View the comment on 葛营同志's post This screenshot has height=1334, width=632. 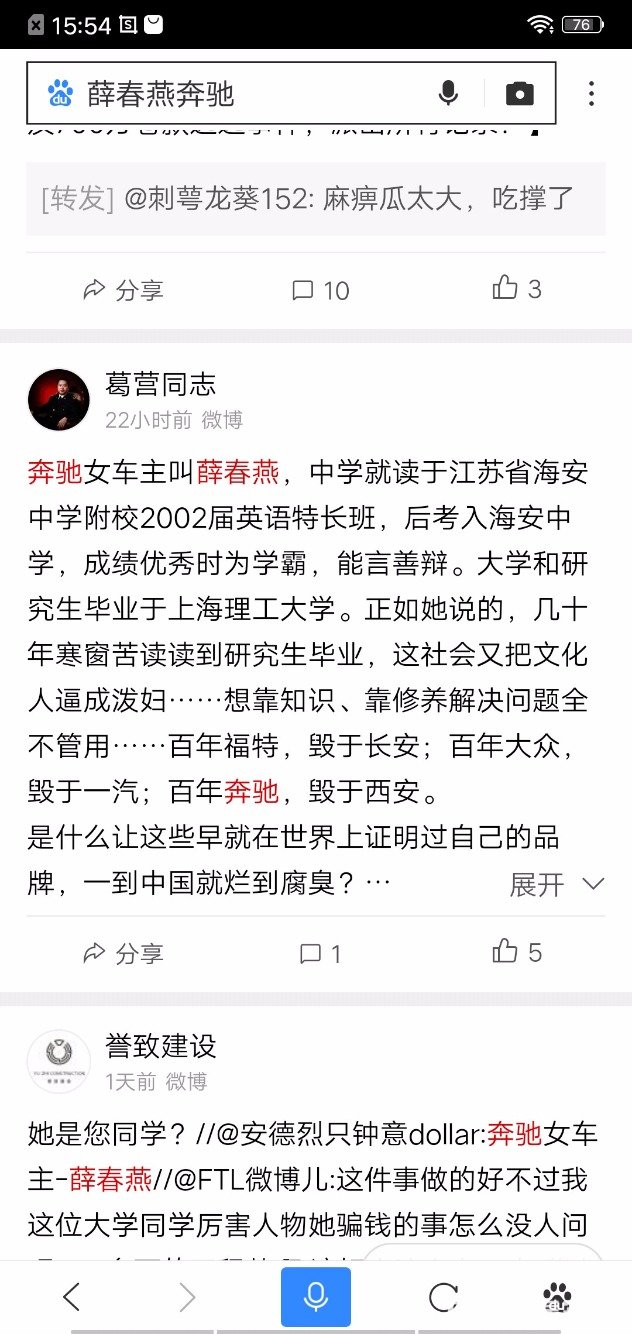coord(320,954)
